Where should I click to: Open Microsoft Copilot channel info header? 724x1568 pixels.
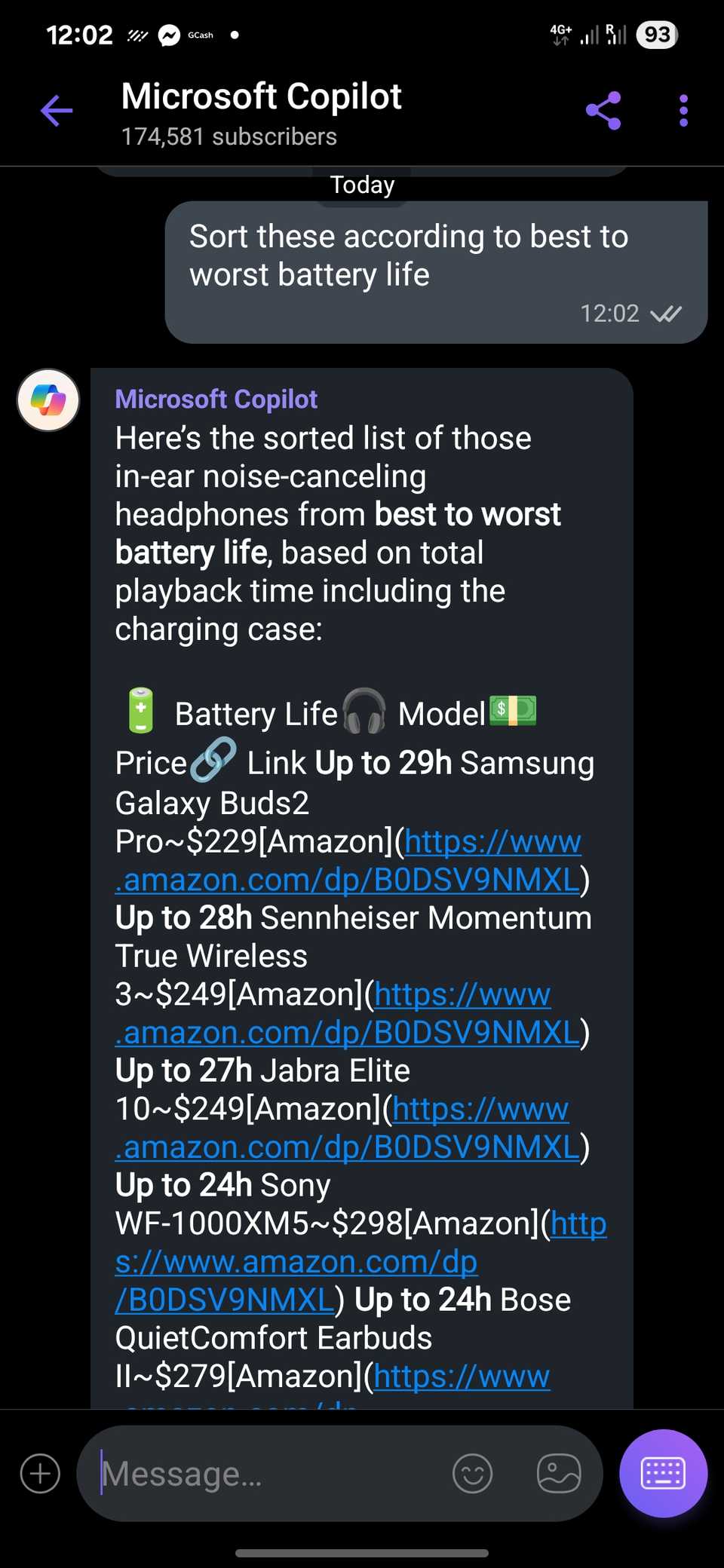pos(261,113)
